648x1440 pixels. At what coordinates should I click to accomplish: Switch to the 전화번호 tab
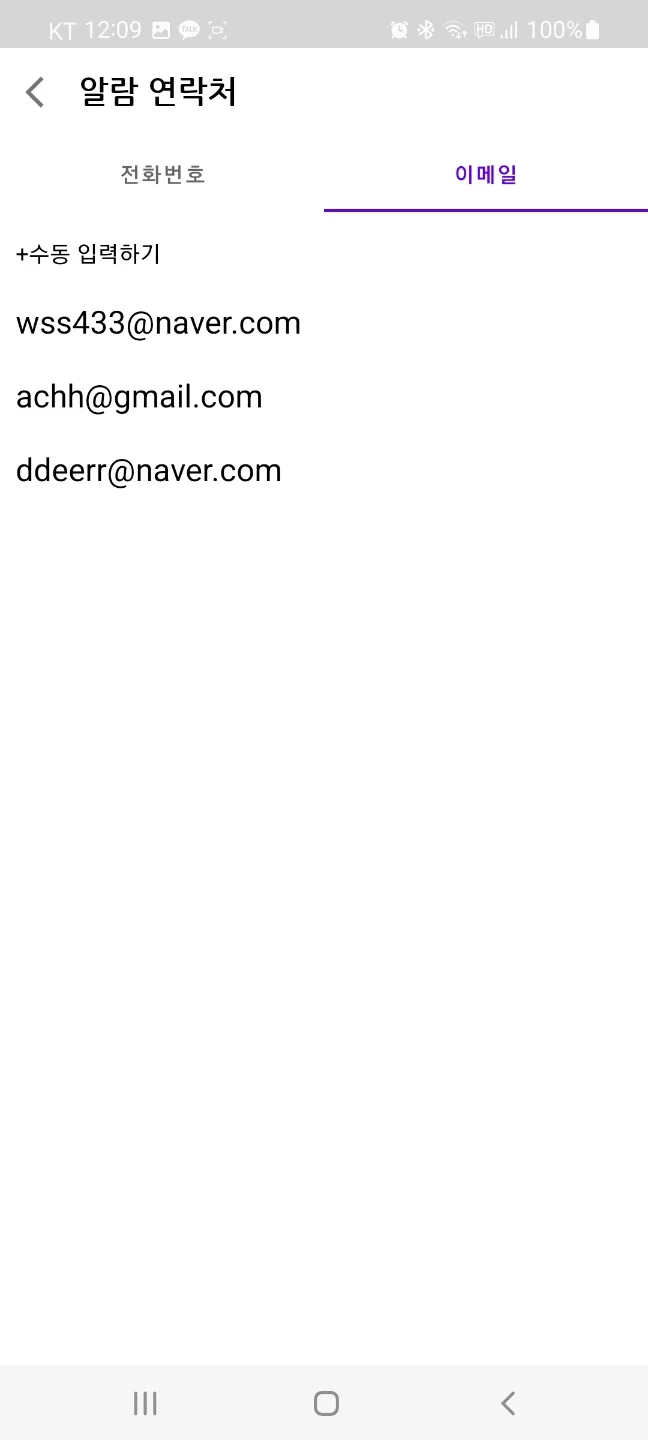point(162,174)
